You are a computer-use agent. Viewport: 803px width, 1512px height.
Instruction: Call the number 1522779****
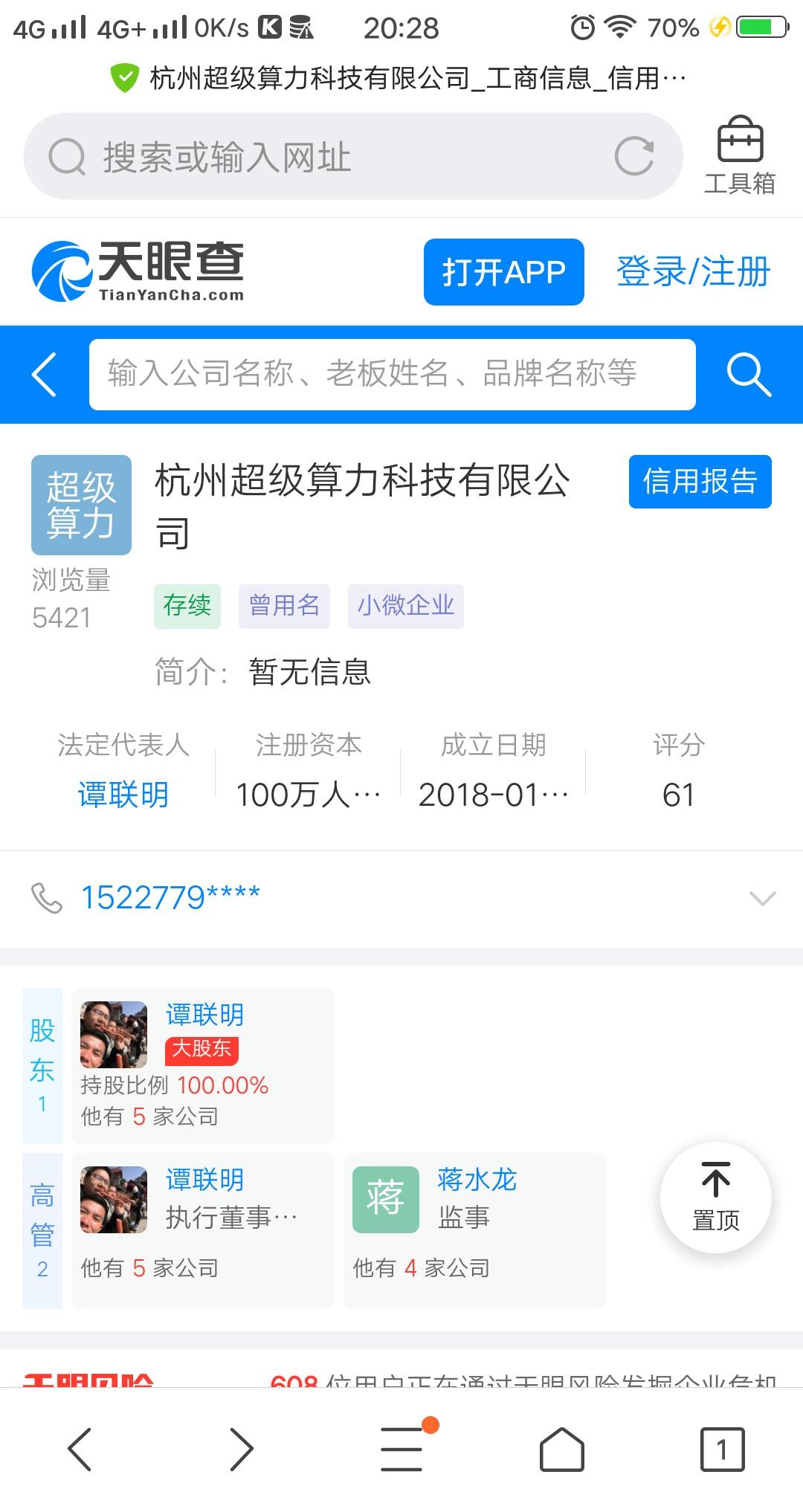click(170, 898)
